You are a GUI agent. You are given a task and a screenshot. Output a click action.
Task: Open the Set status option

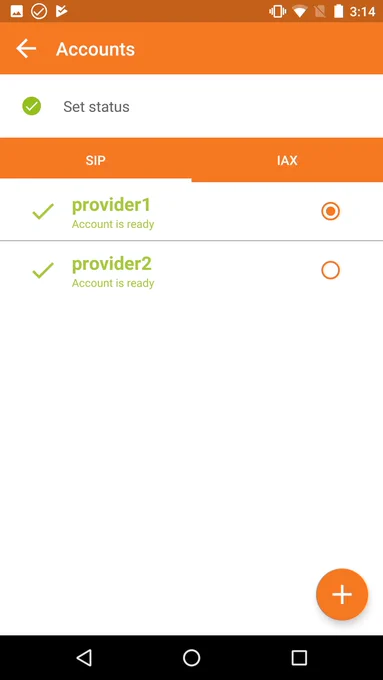tap(191, 106)
